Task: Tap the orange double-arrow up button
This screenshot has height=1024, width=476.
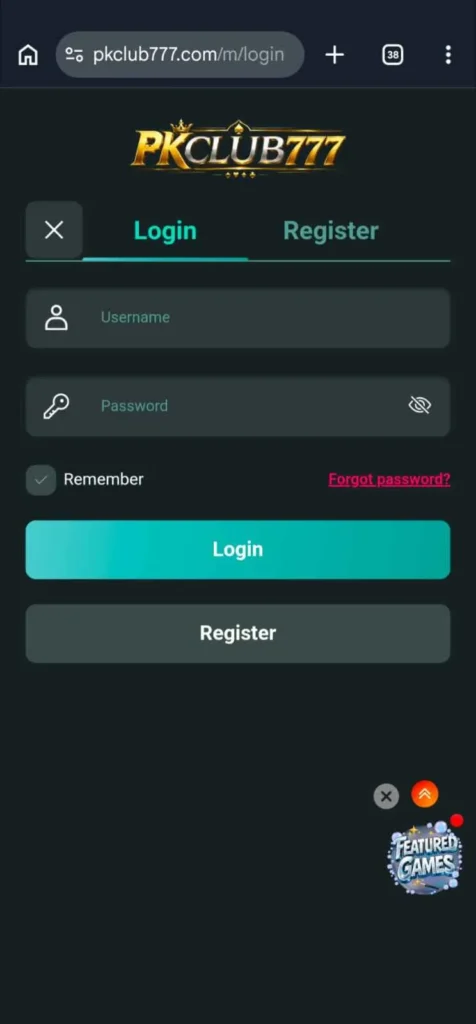Action: coord(424,794)
